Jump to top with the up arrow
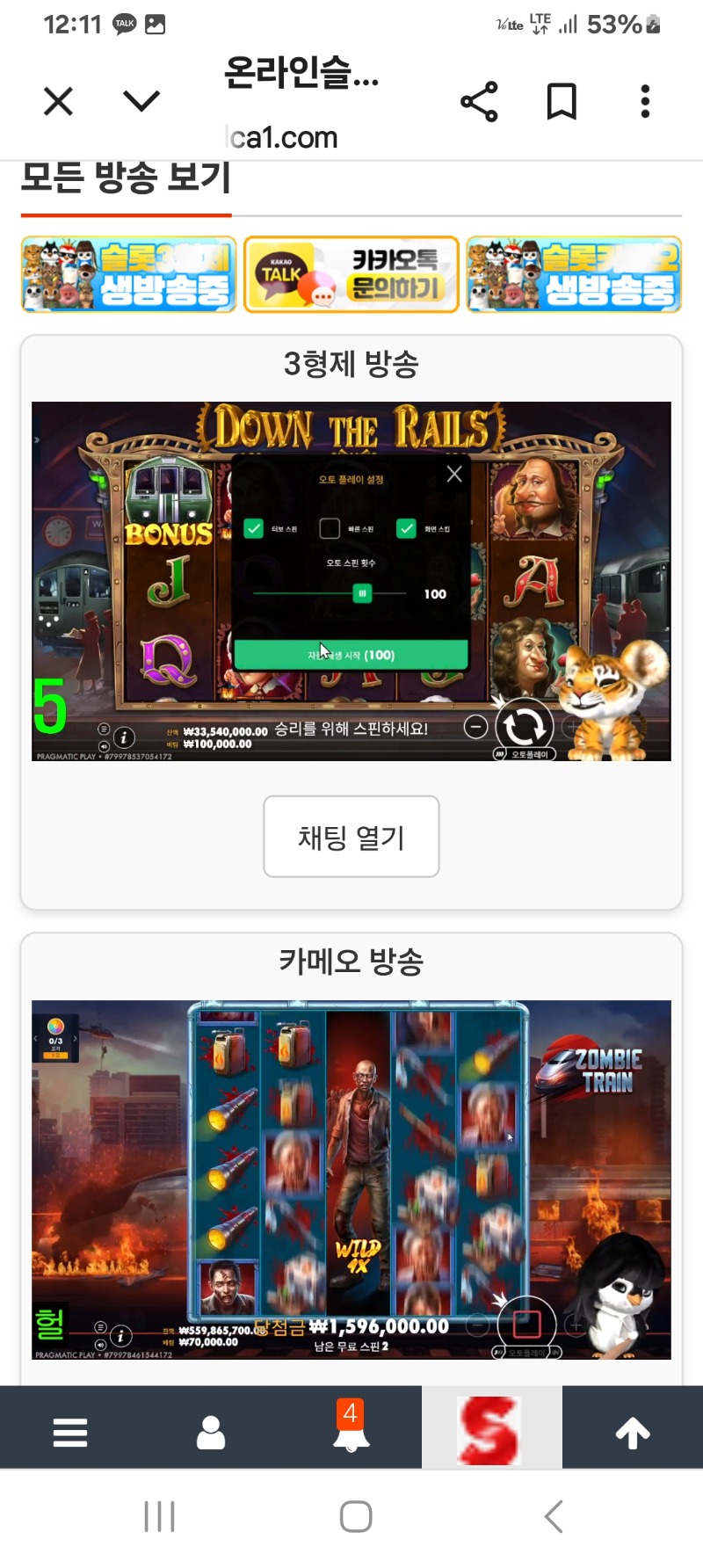 (x=633, y=1433)
